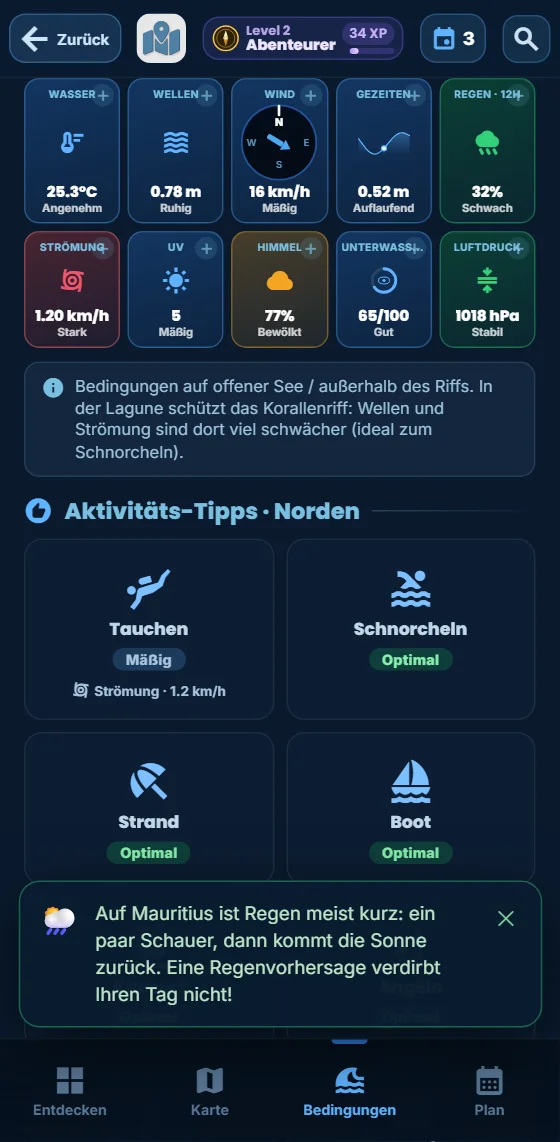Expand the UV index card
This screenshot has height=1142, width=560.
(x=176, y=289)
